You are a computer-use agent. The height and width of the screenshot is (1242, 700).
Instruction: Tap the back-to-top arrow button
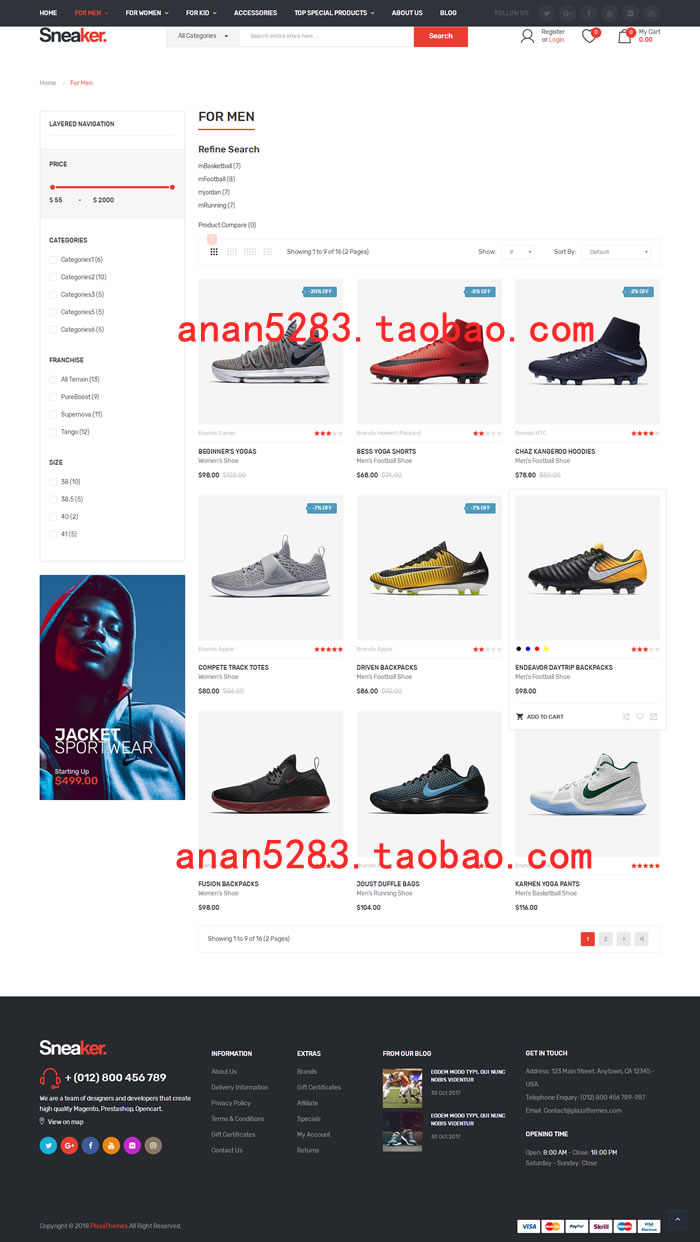coord(677,1219)
